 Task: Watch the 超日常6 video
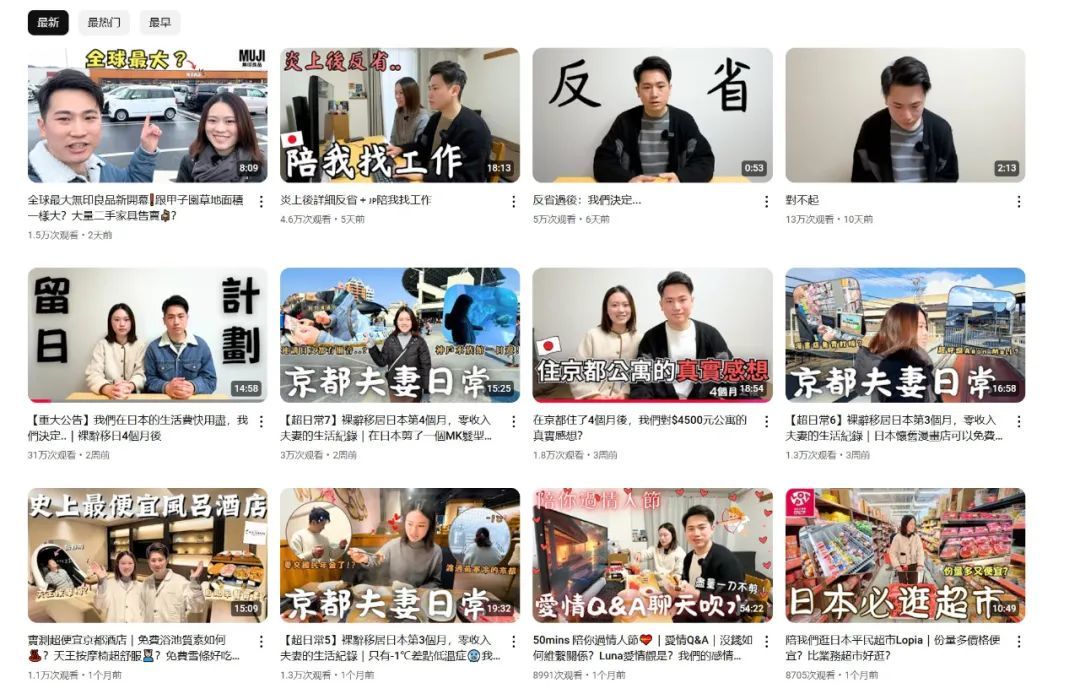tap(905, 335)
